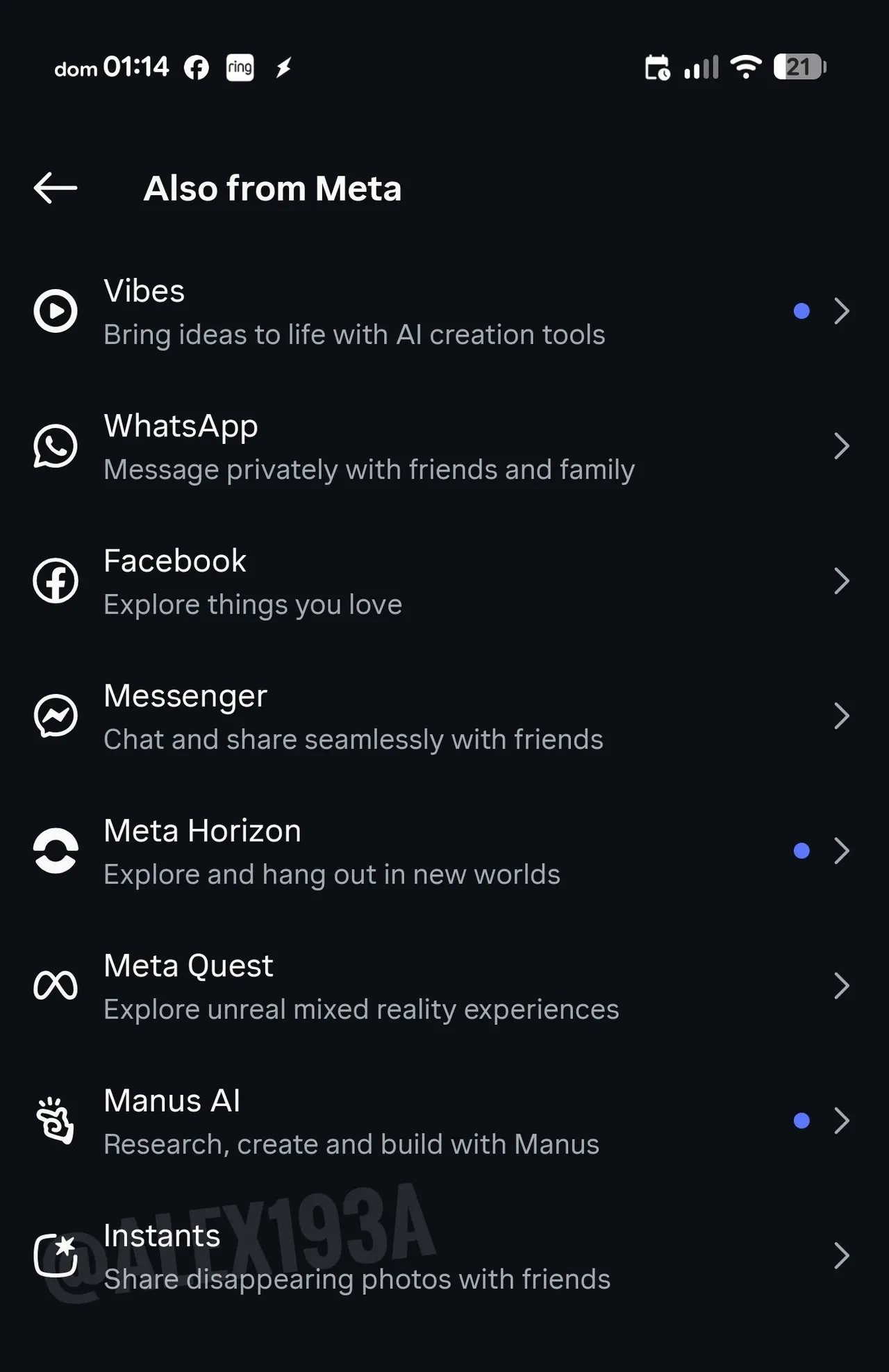
Task: Go back using the arrow icon
Action: (x=56, y=188)
